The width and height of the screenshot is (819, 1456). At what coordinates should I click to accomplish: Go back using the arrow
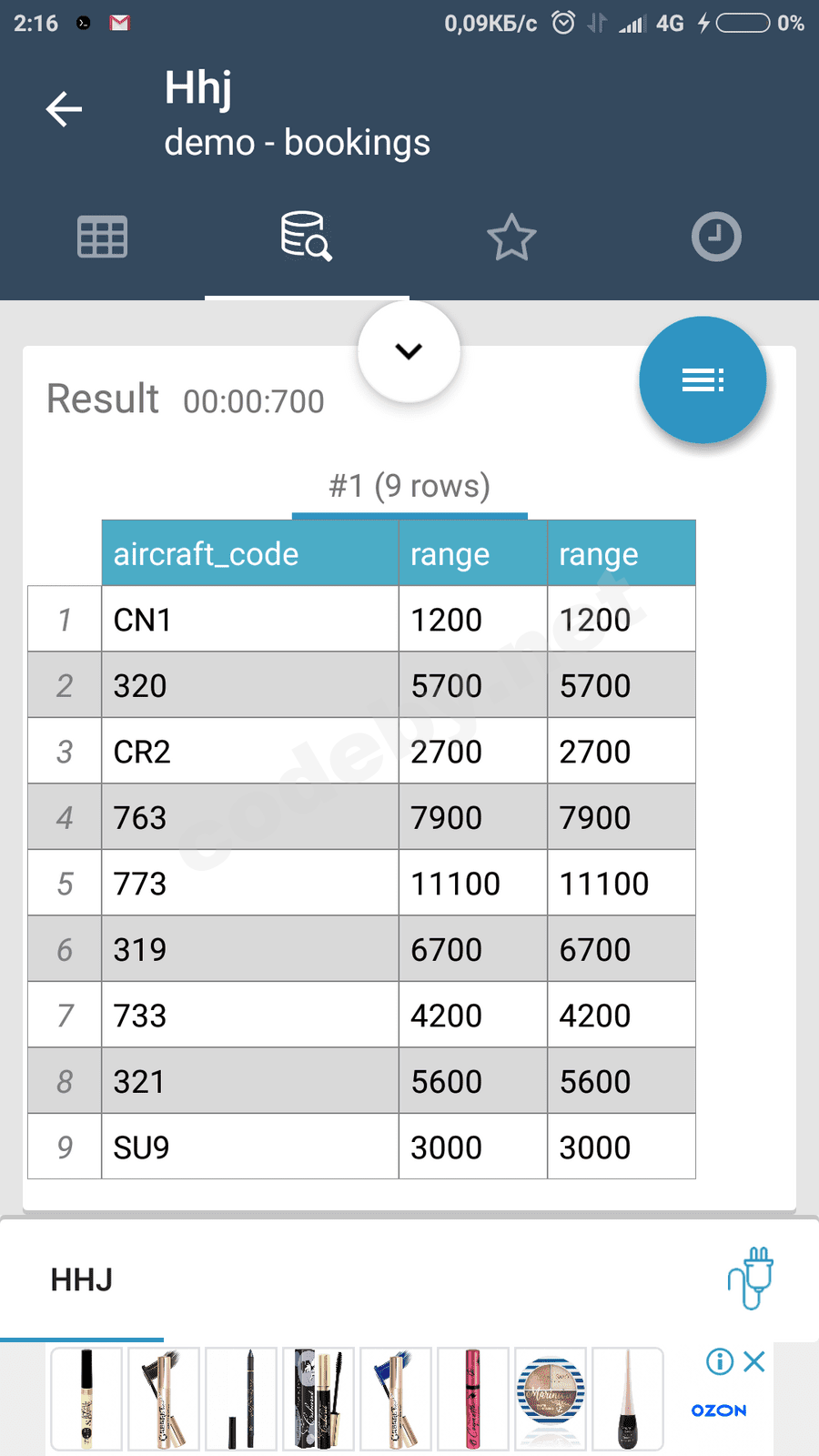tap(64, 109)
